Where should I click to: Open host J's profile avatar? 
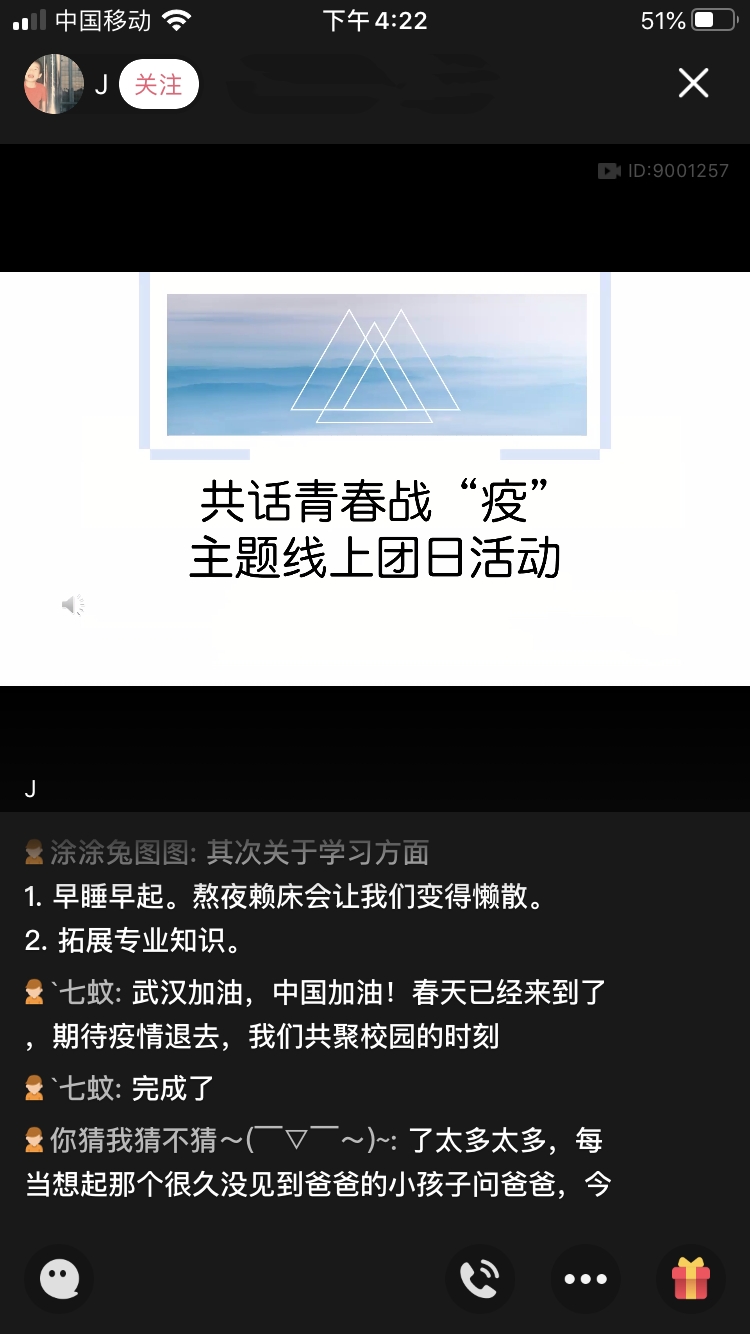(x=53, y=84)
